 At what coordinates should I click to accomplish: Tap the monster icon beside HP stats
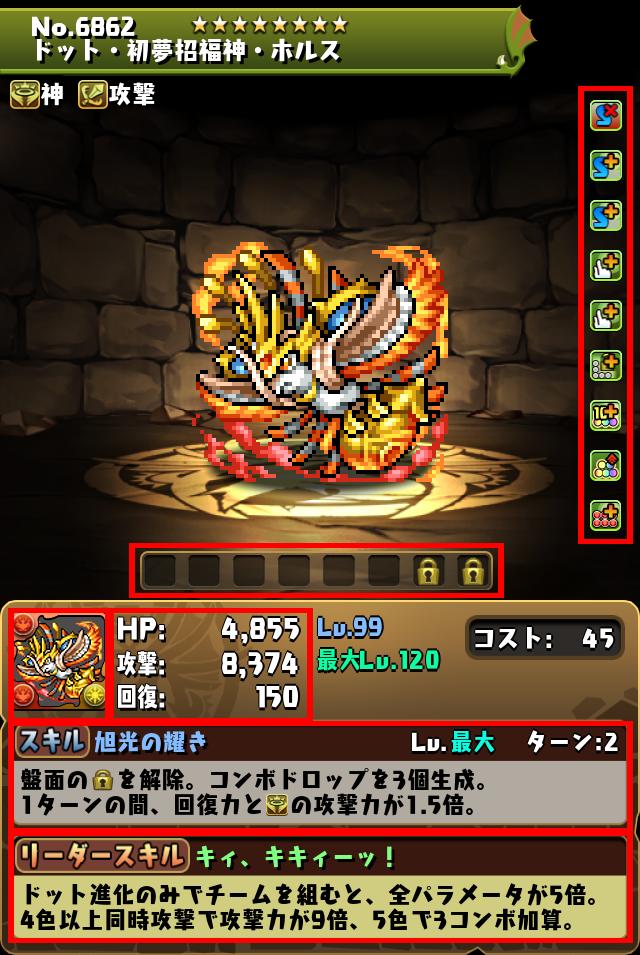click(58, 663)
